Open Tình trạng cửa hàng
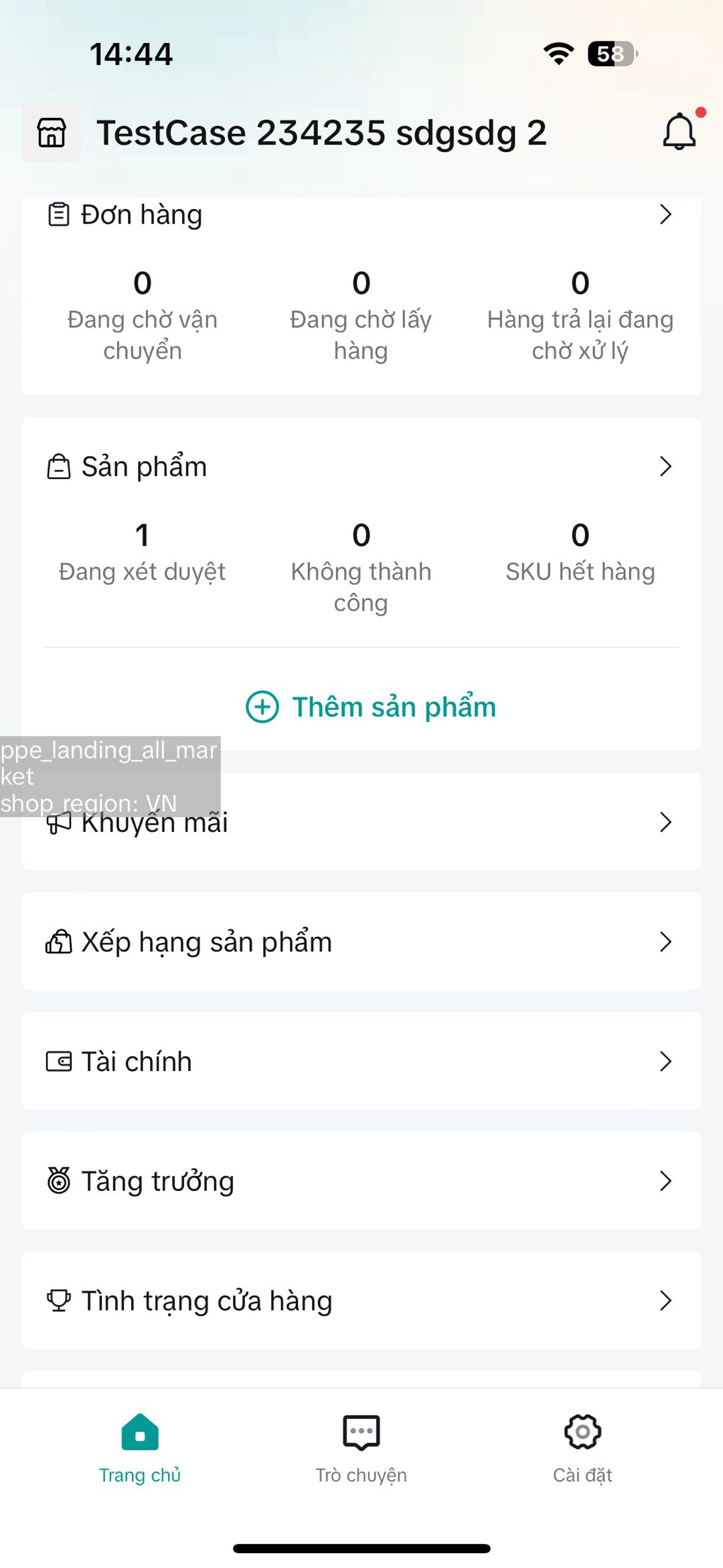Image resolution: width=723 pixels, height=1568 pixels. (361, 1300)
